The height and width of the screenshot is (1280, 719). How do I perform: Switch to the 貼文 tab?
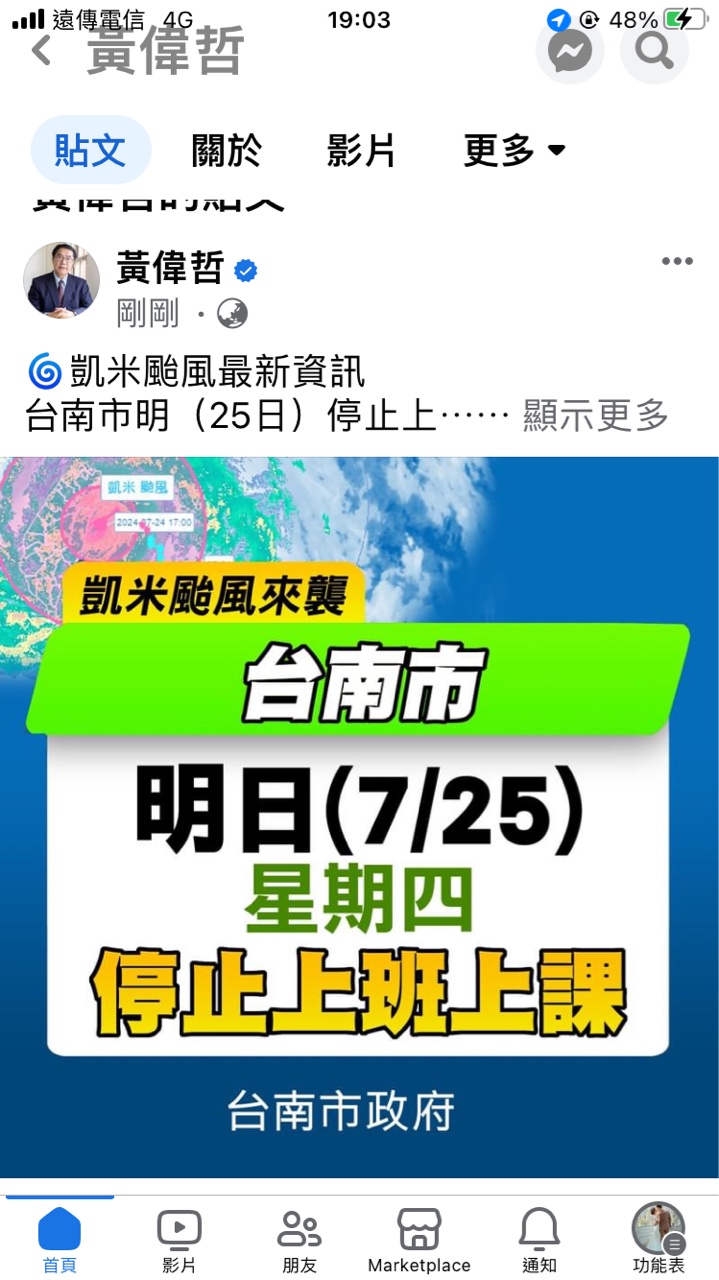tap(90, 151)
